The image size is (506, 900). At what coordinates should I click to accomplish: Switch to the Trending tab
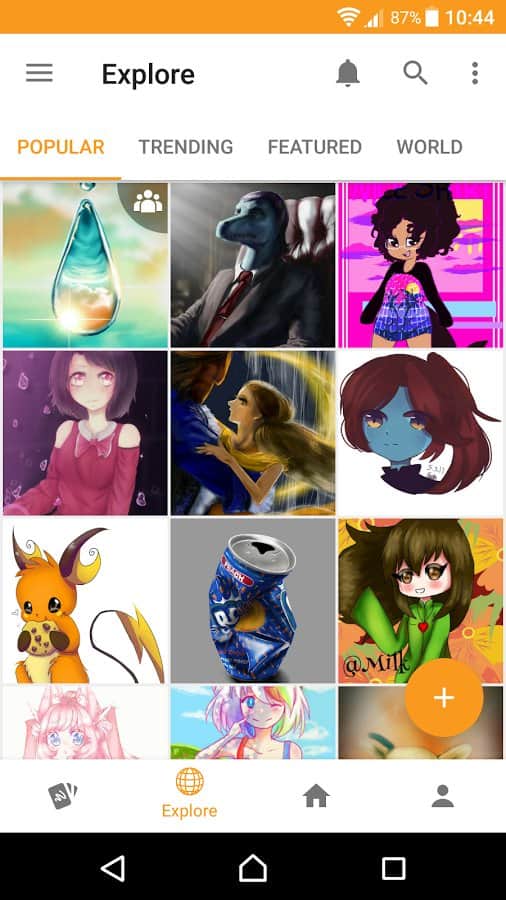point(186,147)
